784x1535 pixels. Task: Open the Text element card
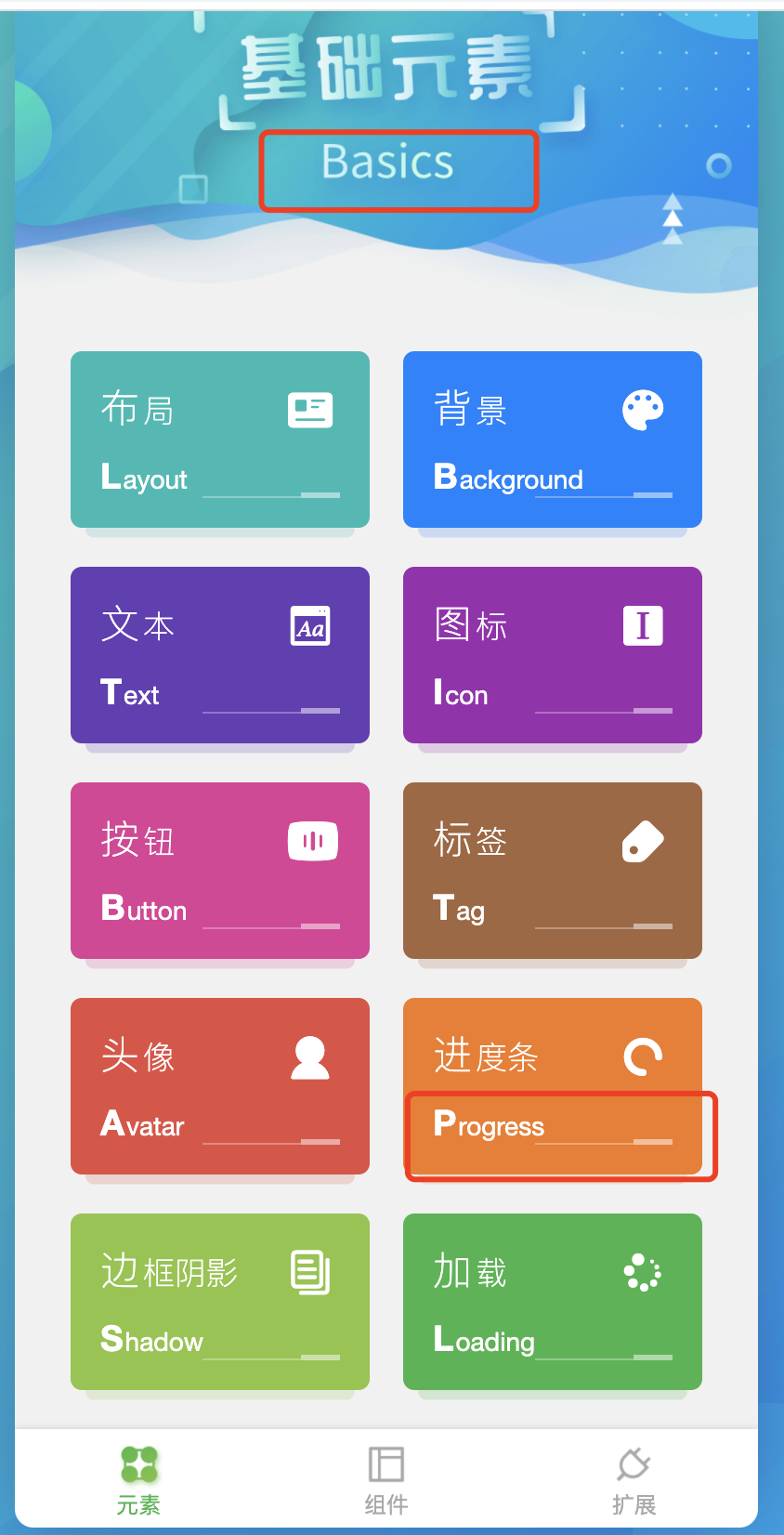[x=220, y=655]
